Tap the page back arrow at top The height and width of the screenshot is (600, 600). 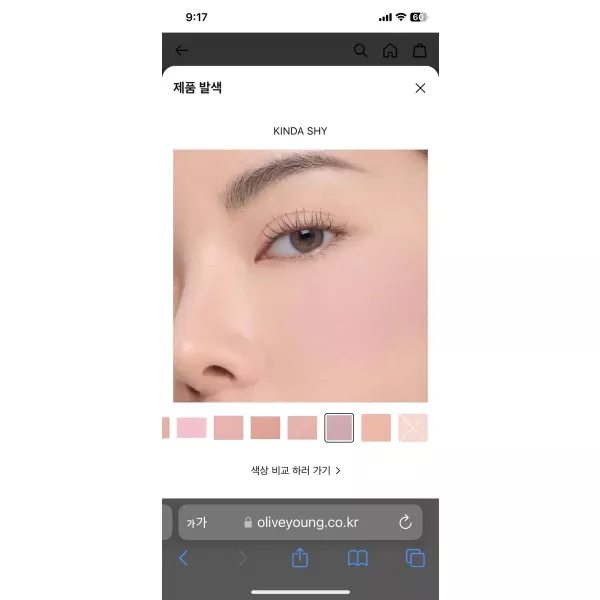(x=181, y=50)
